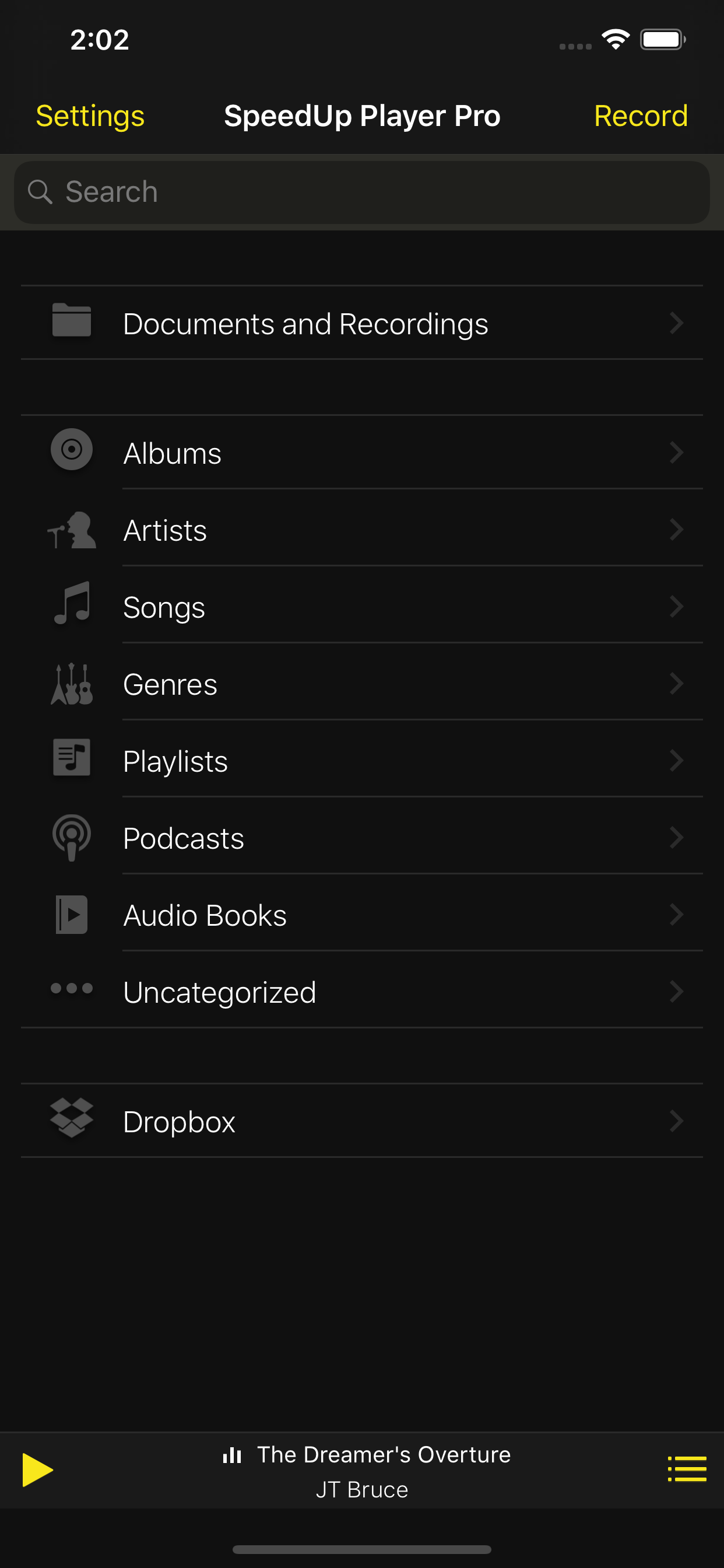Open the Documents and Recordings list

tap(304, 323)
